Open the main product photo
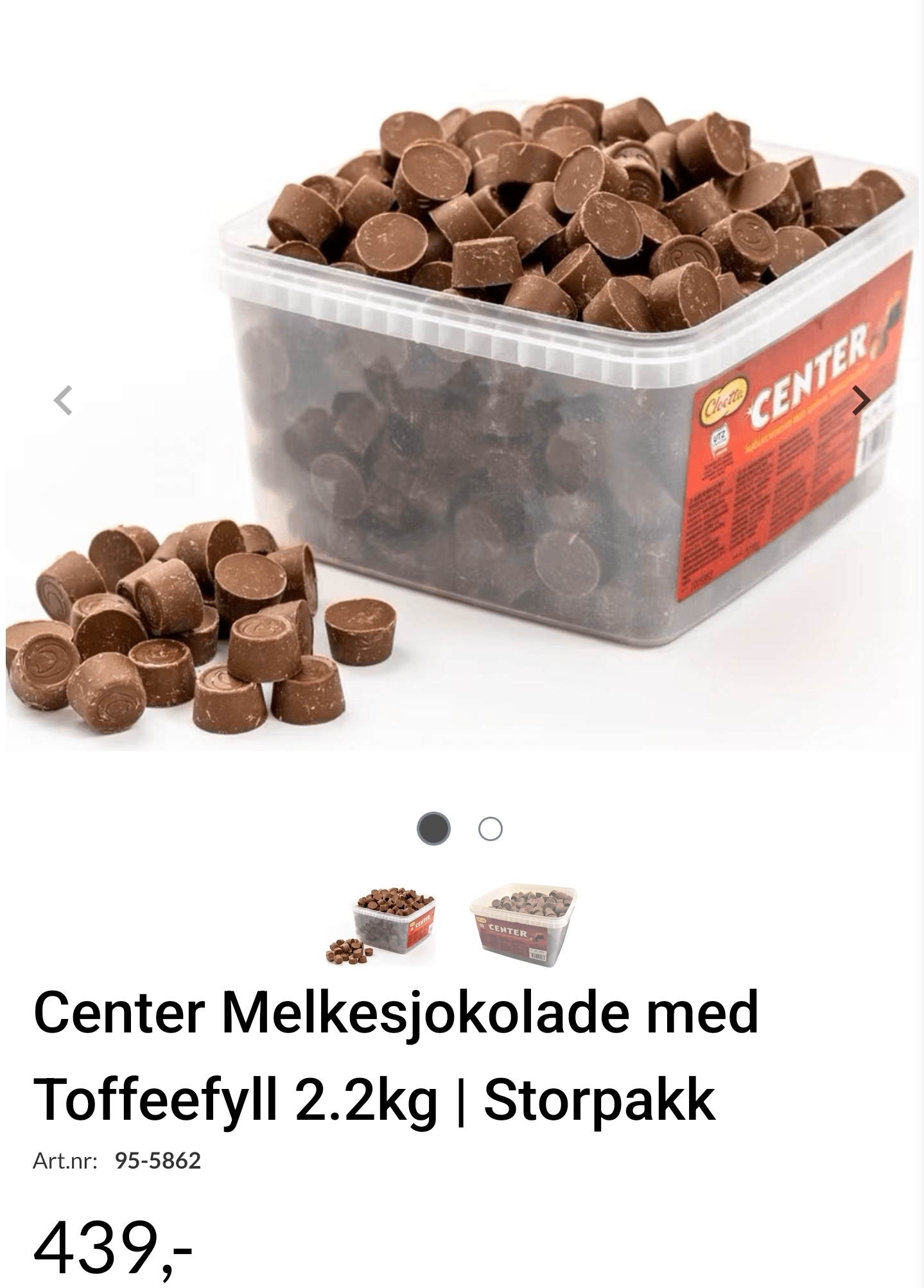The width and height of the screenshot is (924, 1288). (462, 411)
